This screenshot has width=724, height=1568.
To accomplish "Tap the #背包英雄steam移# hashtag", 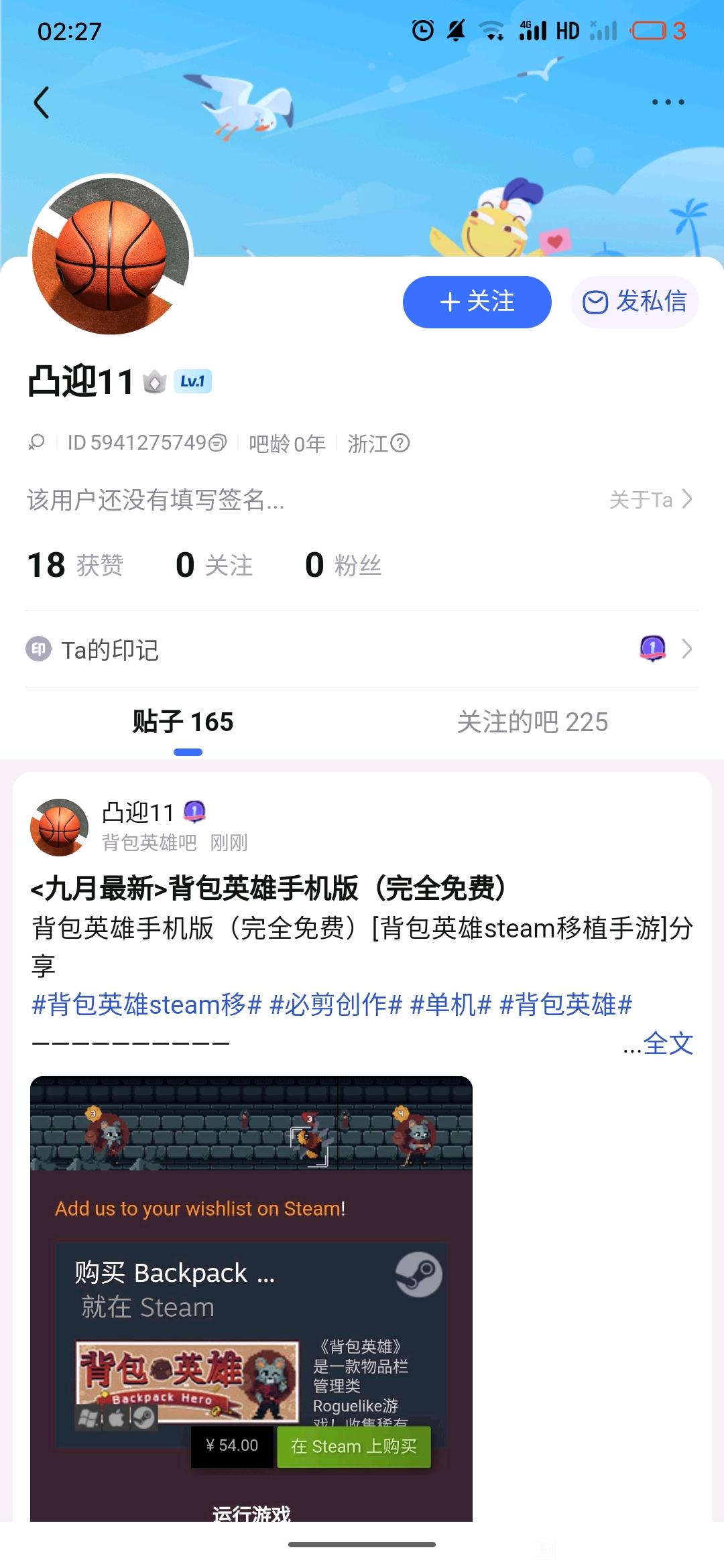I will (x=147, y=1005).
